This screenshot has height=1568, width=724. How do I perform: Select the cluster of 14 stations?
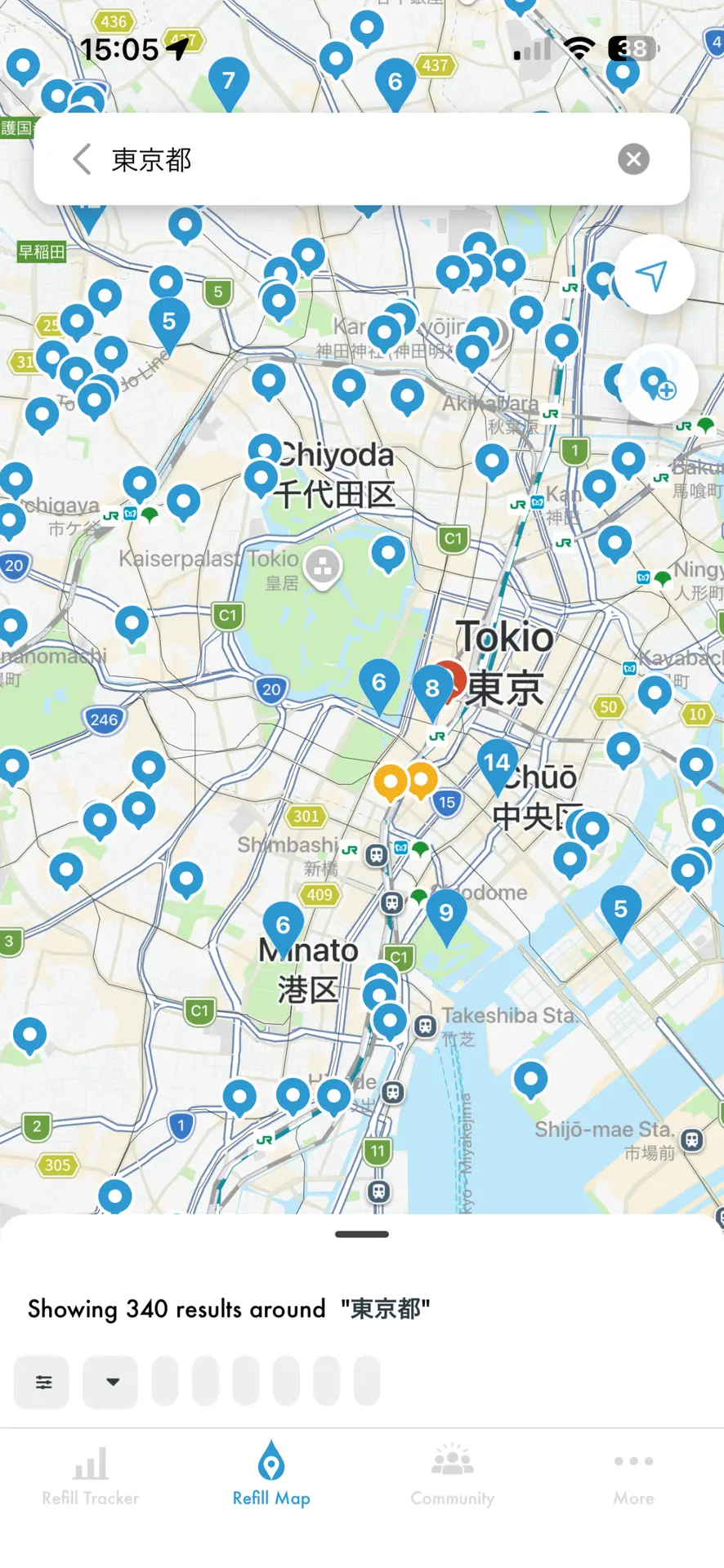(x=497, y=764)
